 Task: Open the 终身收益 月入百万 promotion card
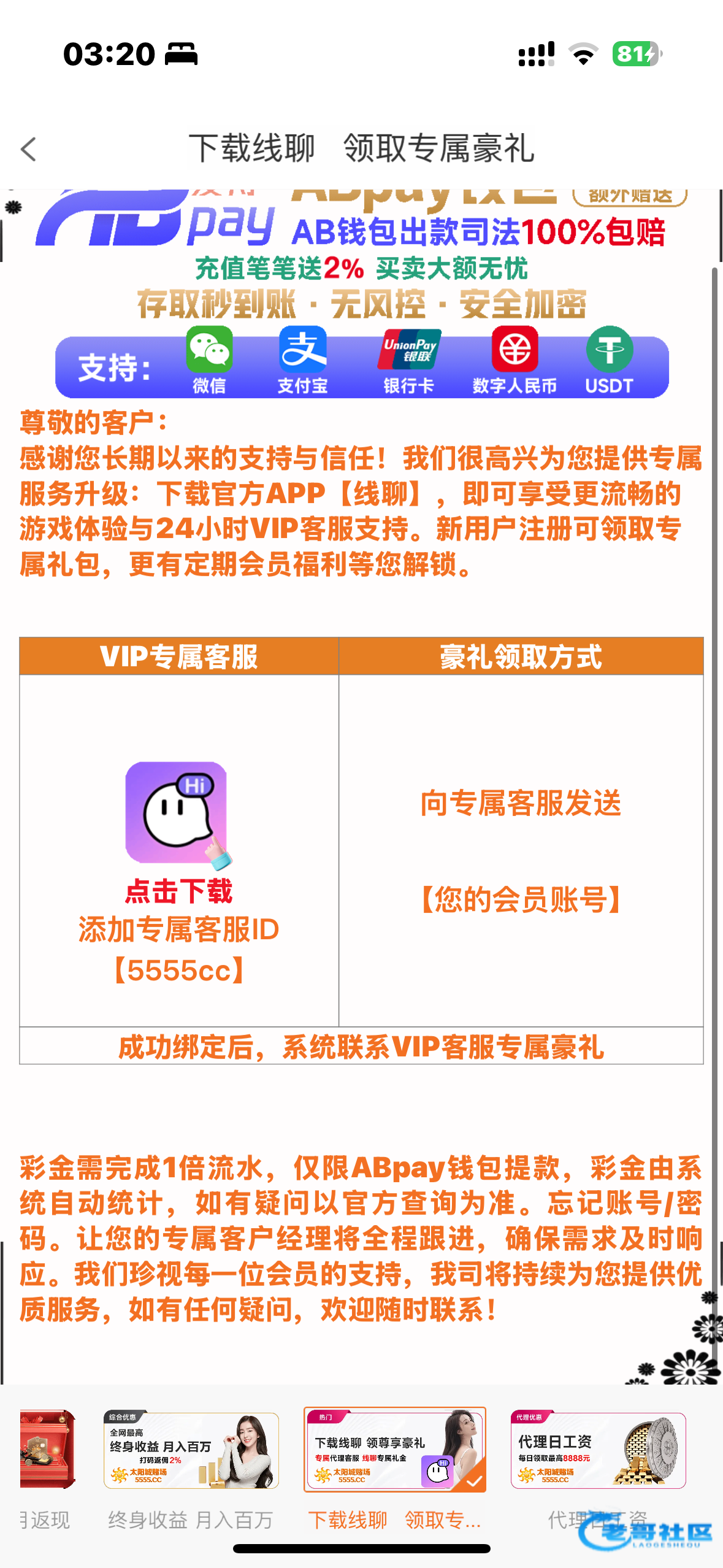[191, 1450]
